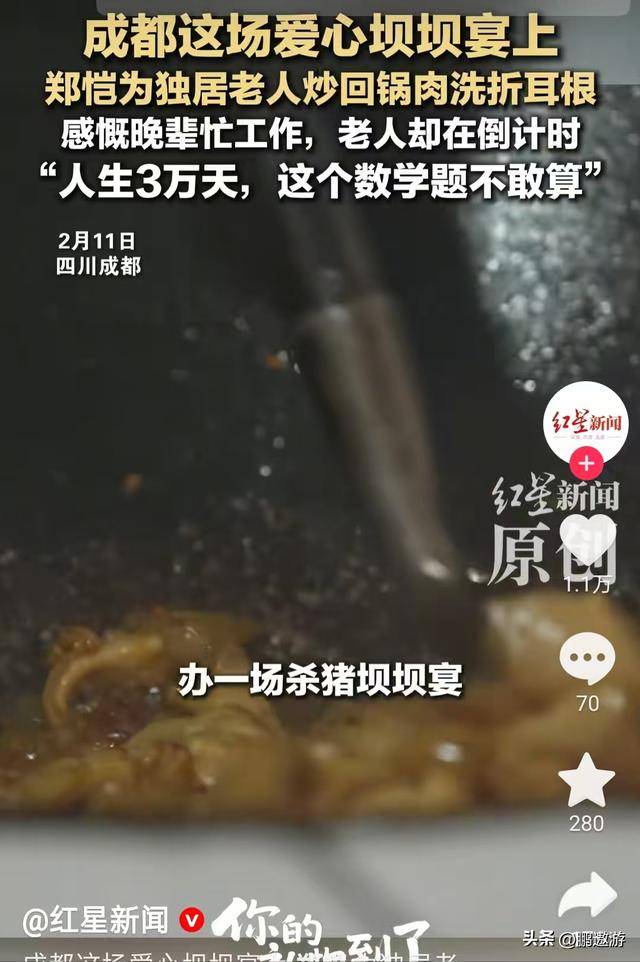Follow 红星新闻 with the red plus button
This screenshot has height=962, width=640.
coord(587,464)
